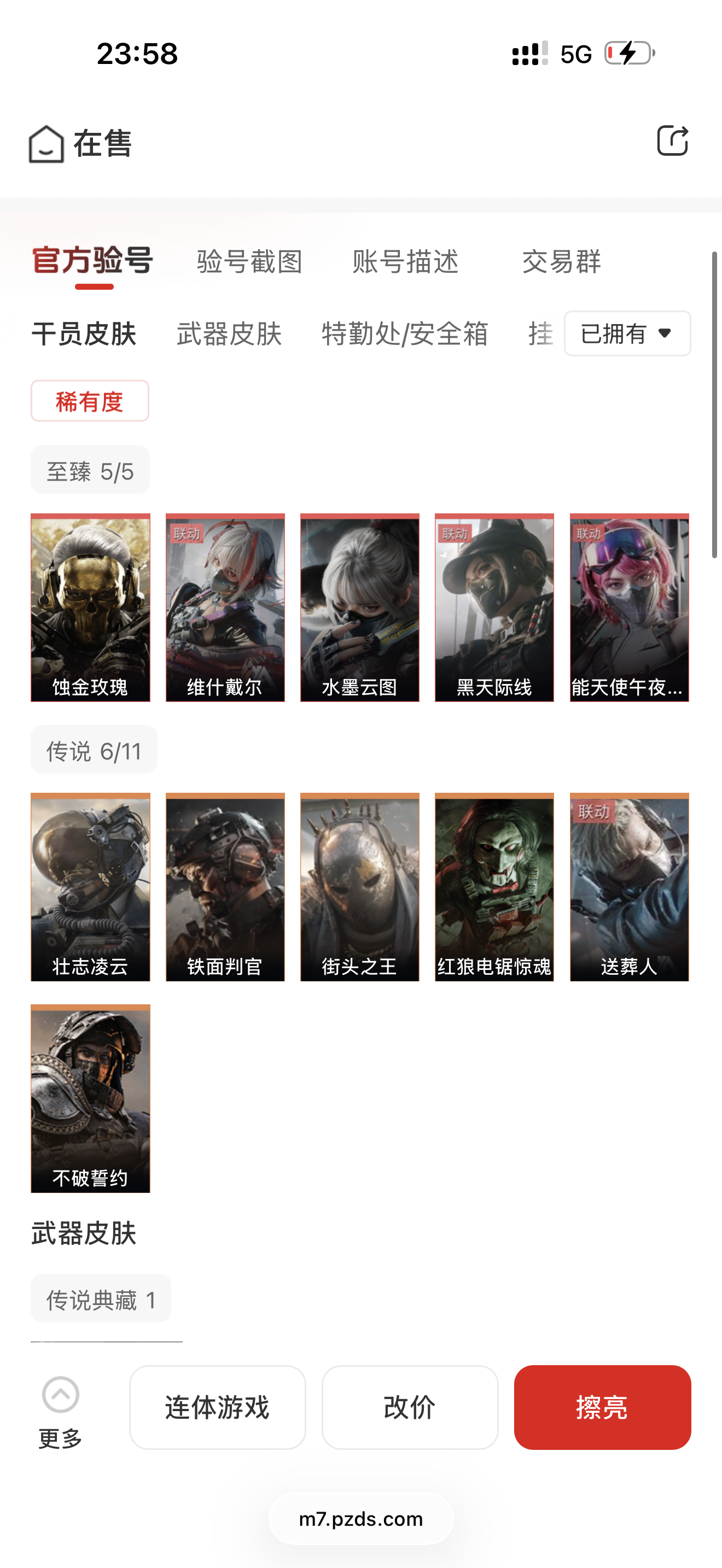View the 维什戴尔 skin card
Viewport: 722px width, 1568px height.
(225, 607)
